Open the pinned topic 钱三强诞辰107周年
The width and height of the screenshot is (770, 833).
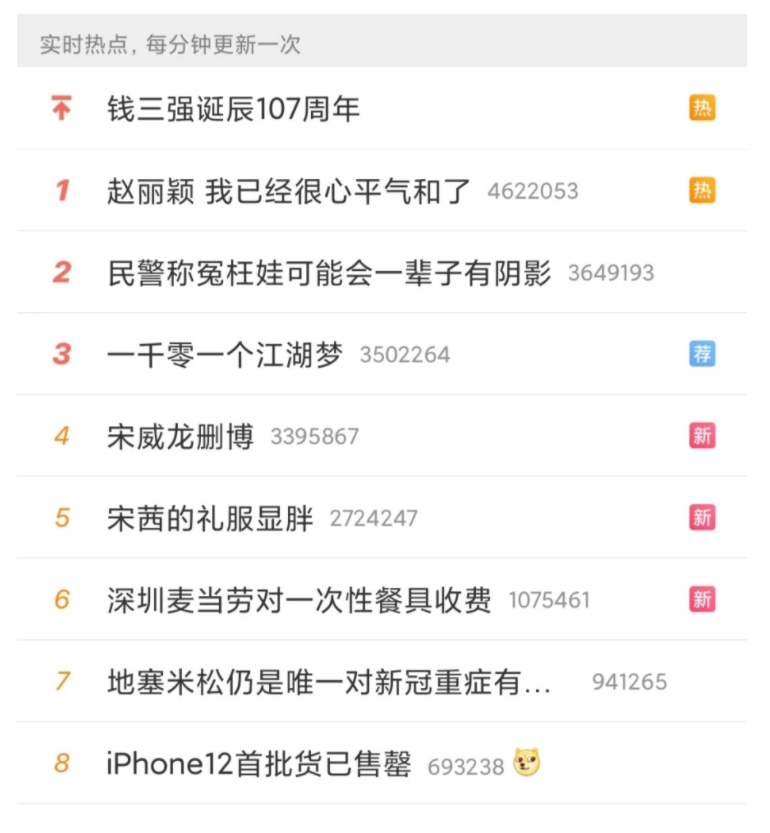click(233, 108)
